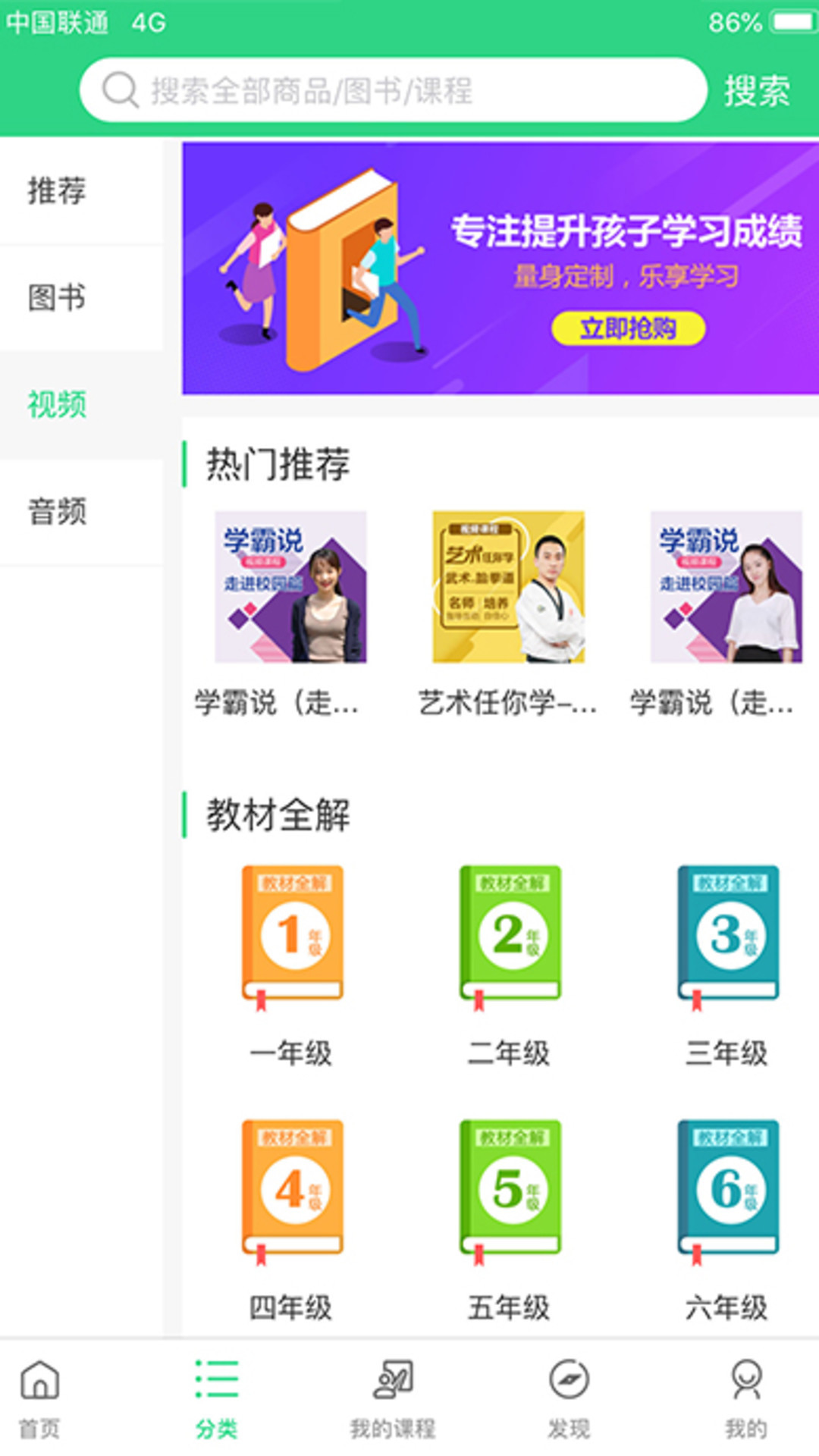Select the 音频 category
This screenshot has height=1456, width=819.
(x=58, y=511)
